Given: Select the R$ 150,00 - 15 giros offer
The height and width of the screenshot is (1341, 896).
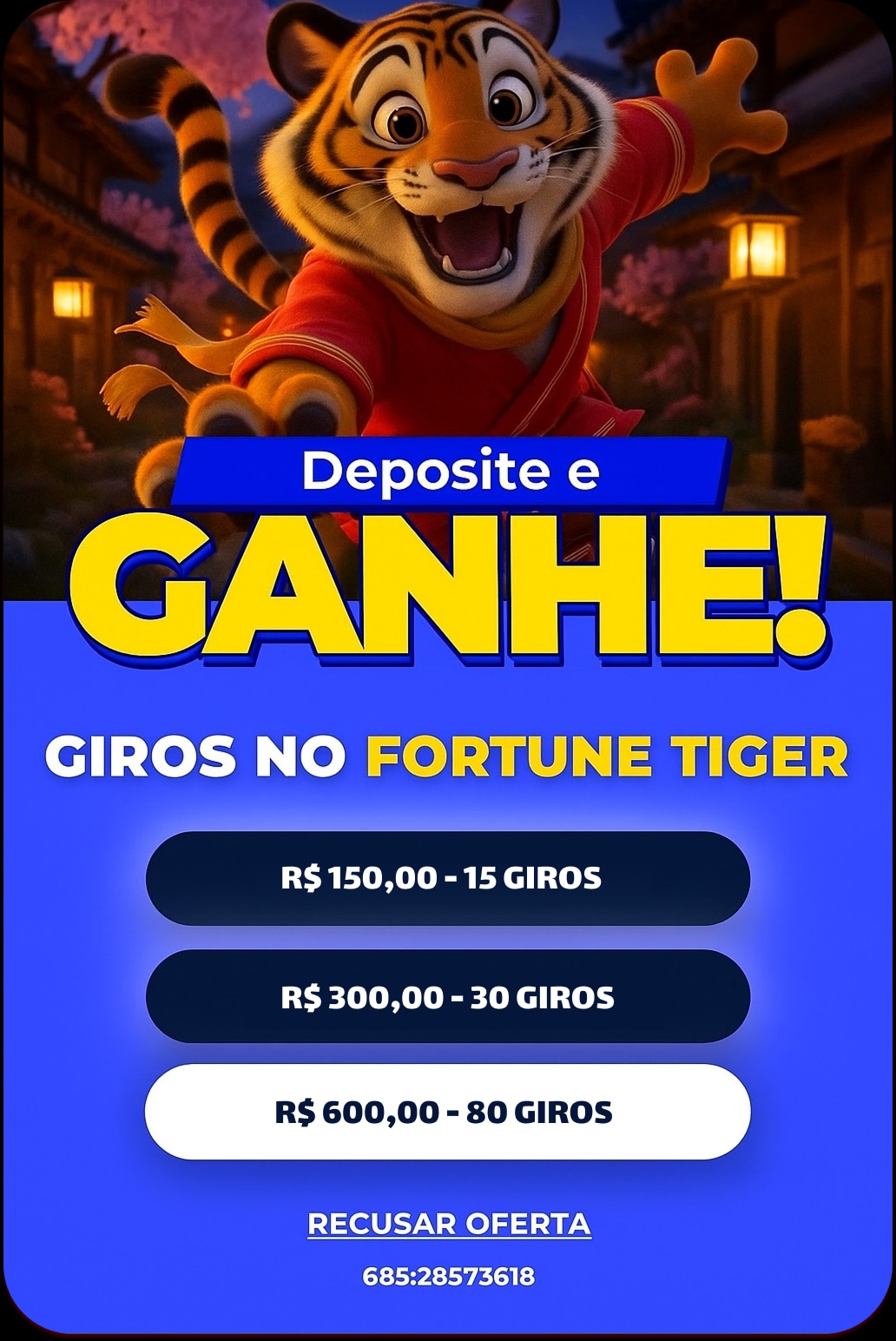Looking at the screenshot, I should click(x=447, y=878).
